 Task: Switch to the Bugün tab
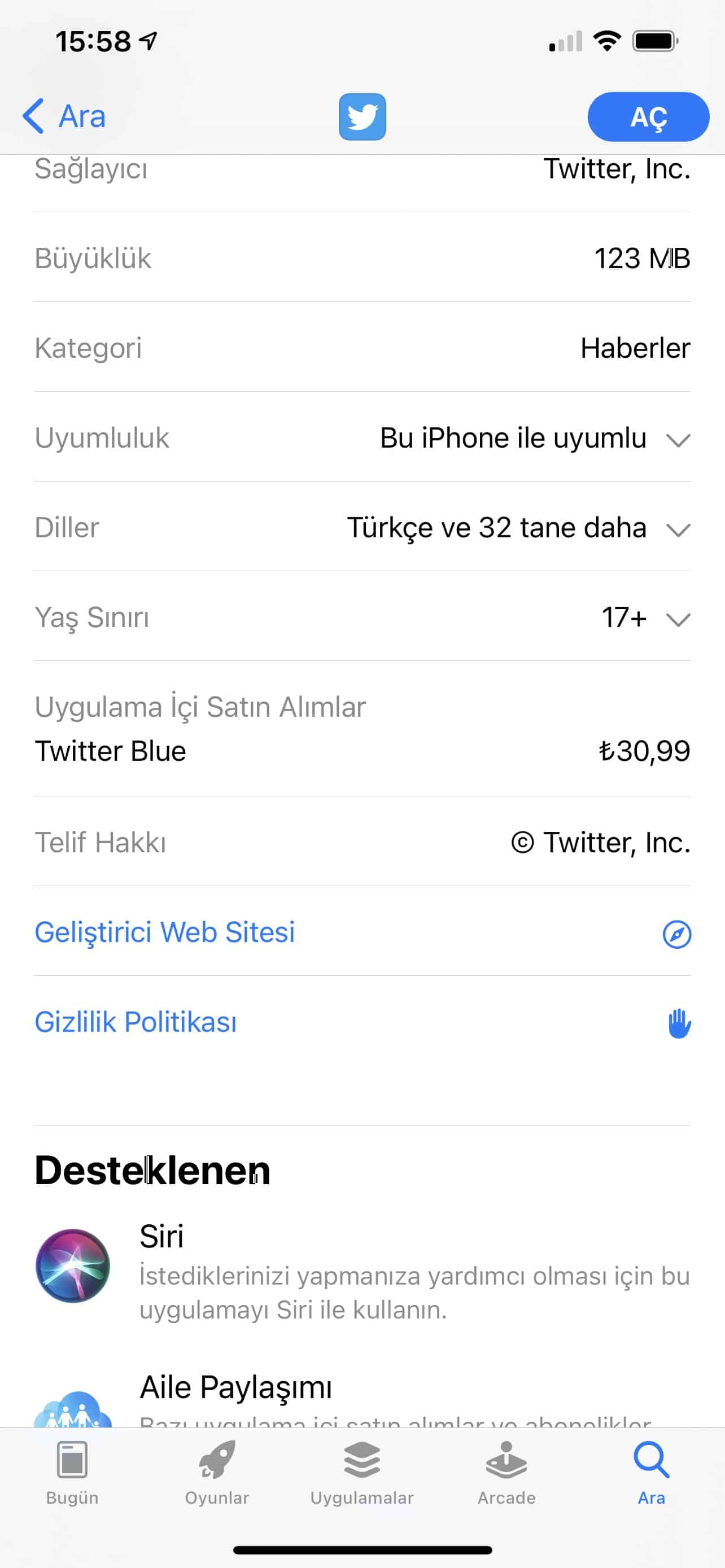[x=72, y=1473]
